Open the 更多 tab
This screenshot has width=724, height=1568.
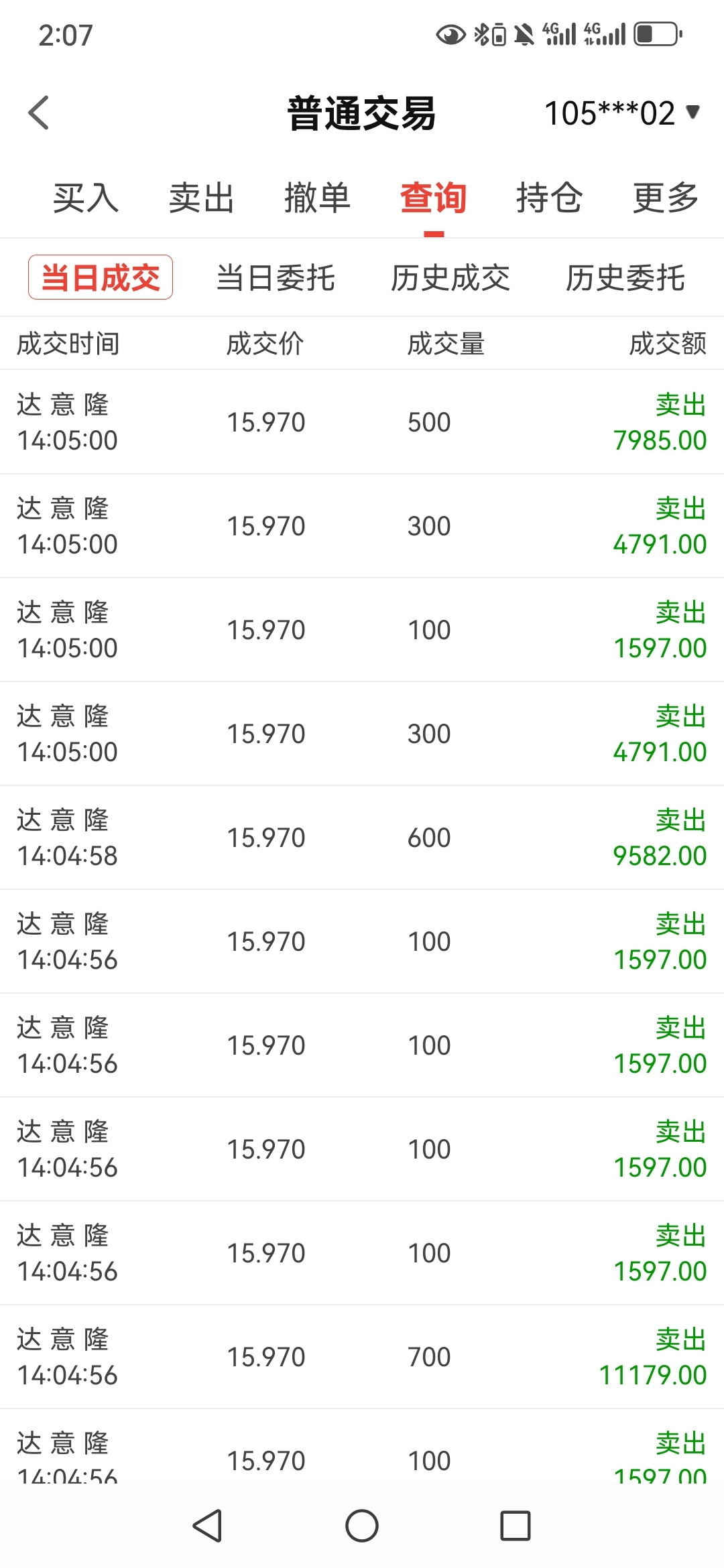666,198
